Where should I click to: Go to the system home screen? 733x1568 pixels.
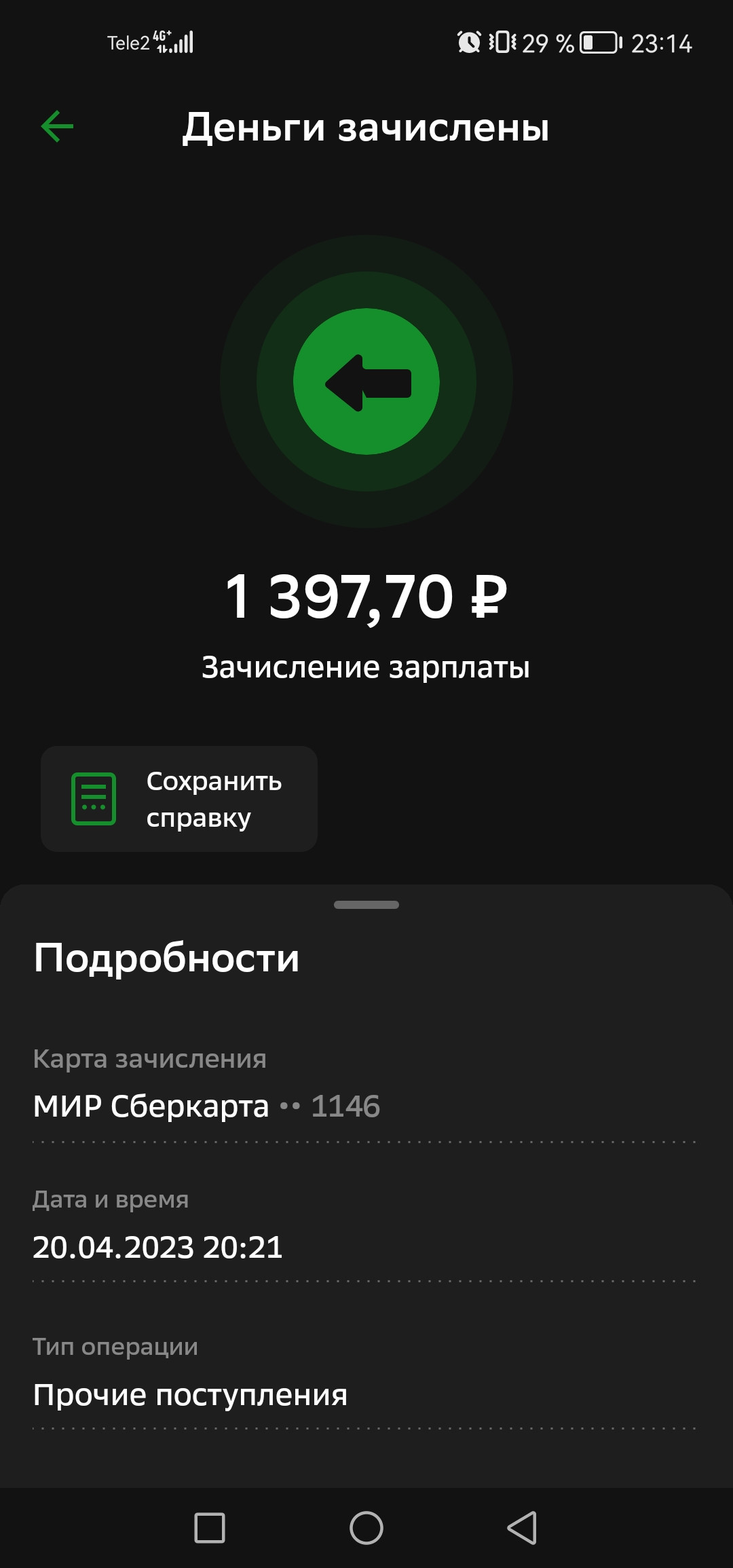click(366, 1527)
